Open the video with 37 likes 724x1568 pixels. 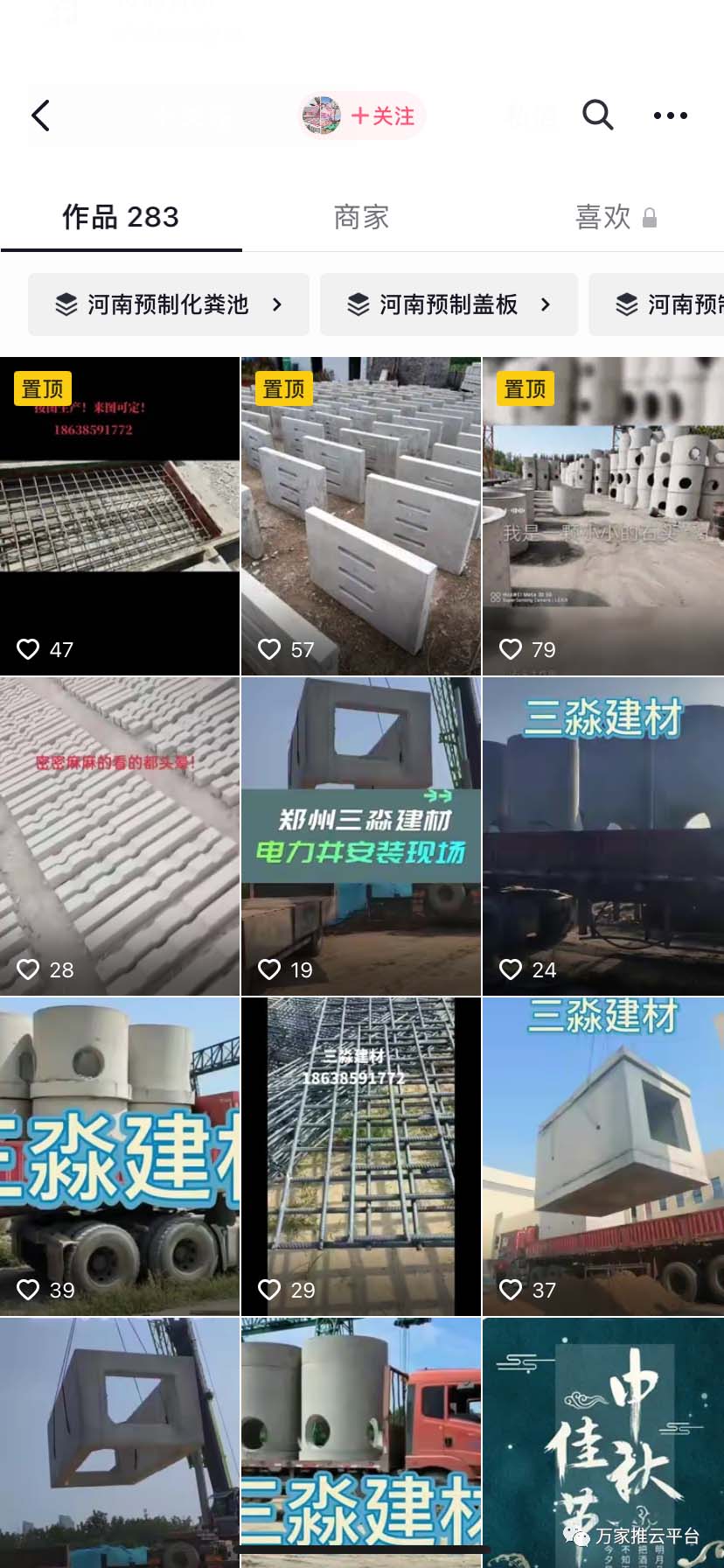click(x=602, y=1157)
